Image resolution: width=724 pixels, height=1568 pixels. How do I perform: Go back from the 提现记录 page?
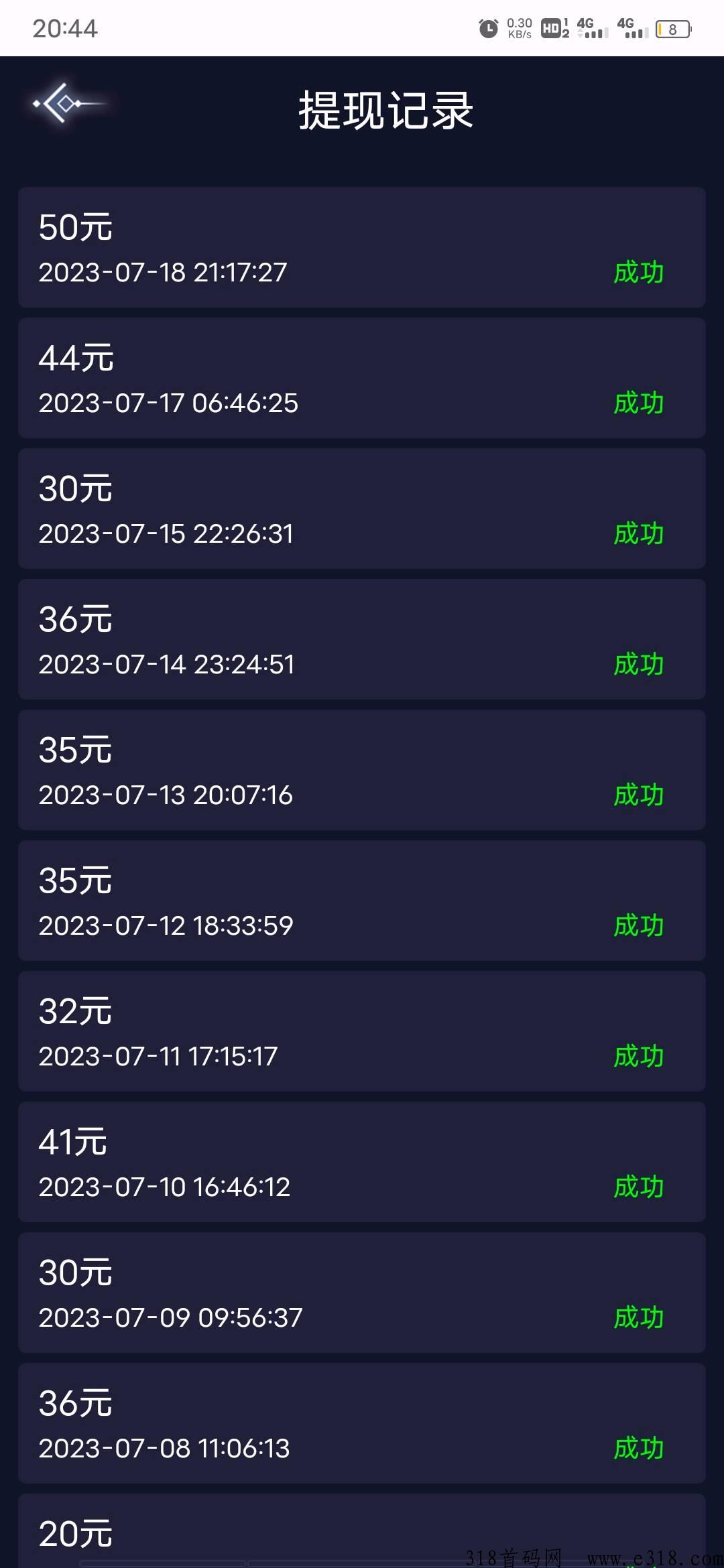click(67, 103)
